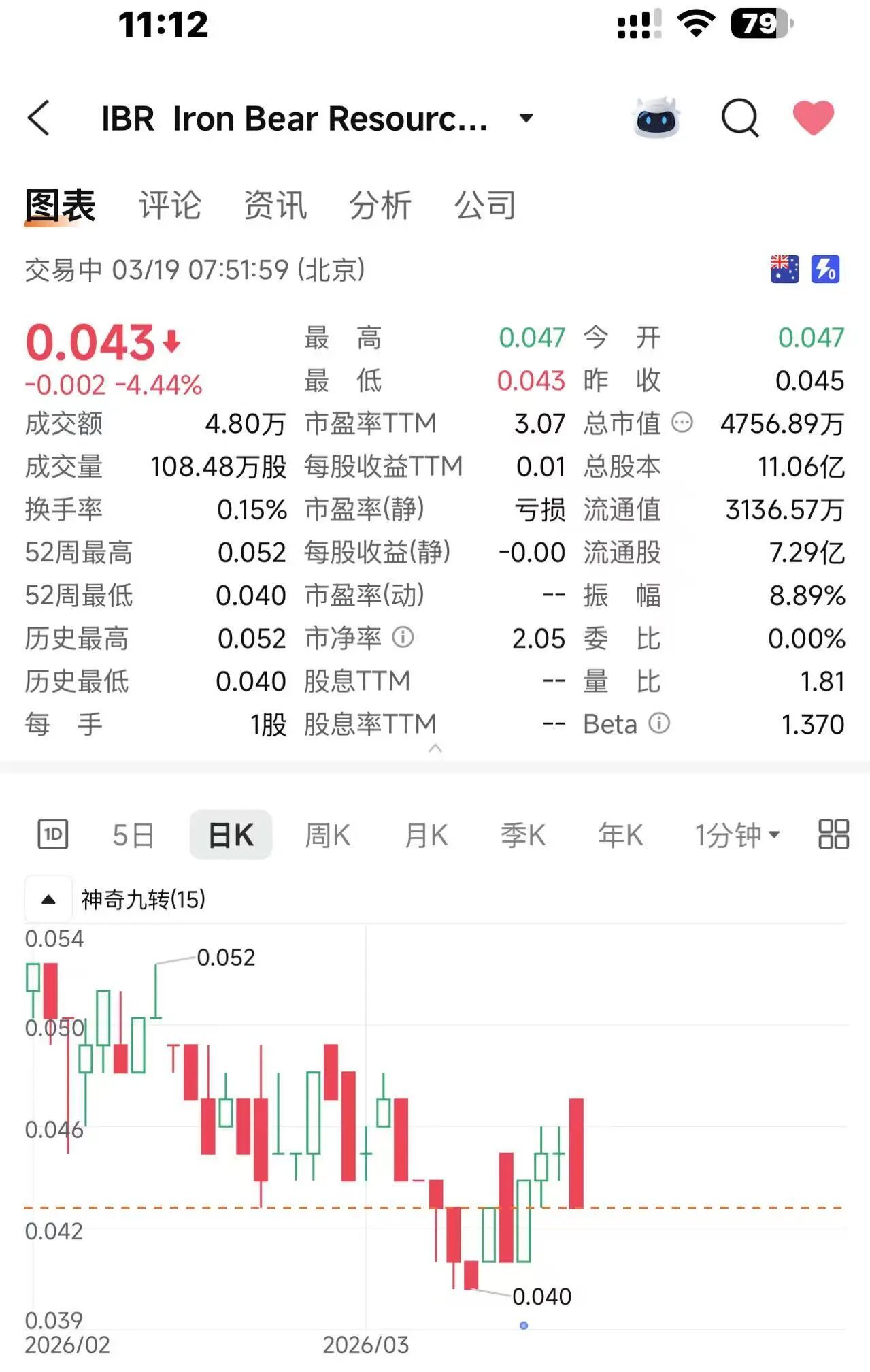This screenshot has height=1372, width=870.
Task: Switch chart to 年K
Action: (620, 835)
